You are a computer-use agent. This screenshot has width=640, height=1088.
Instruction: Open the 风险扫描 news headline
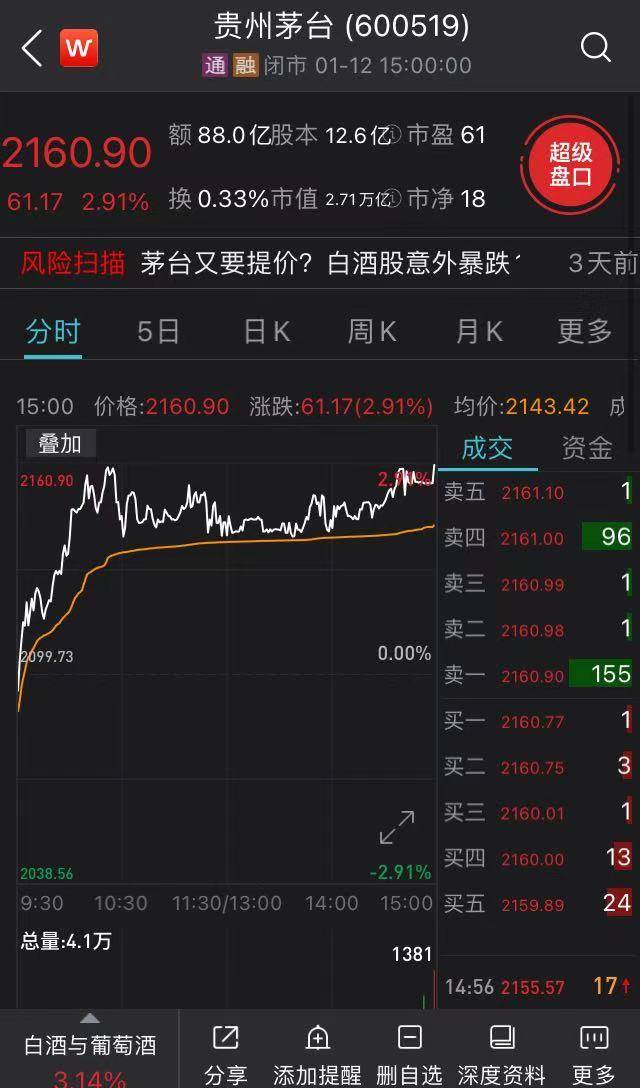click(329, 264)
